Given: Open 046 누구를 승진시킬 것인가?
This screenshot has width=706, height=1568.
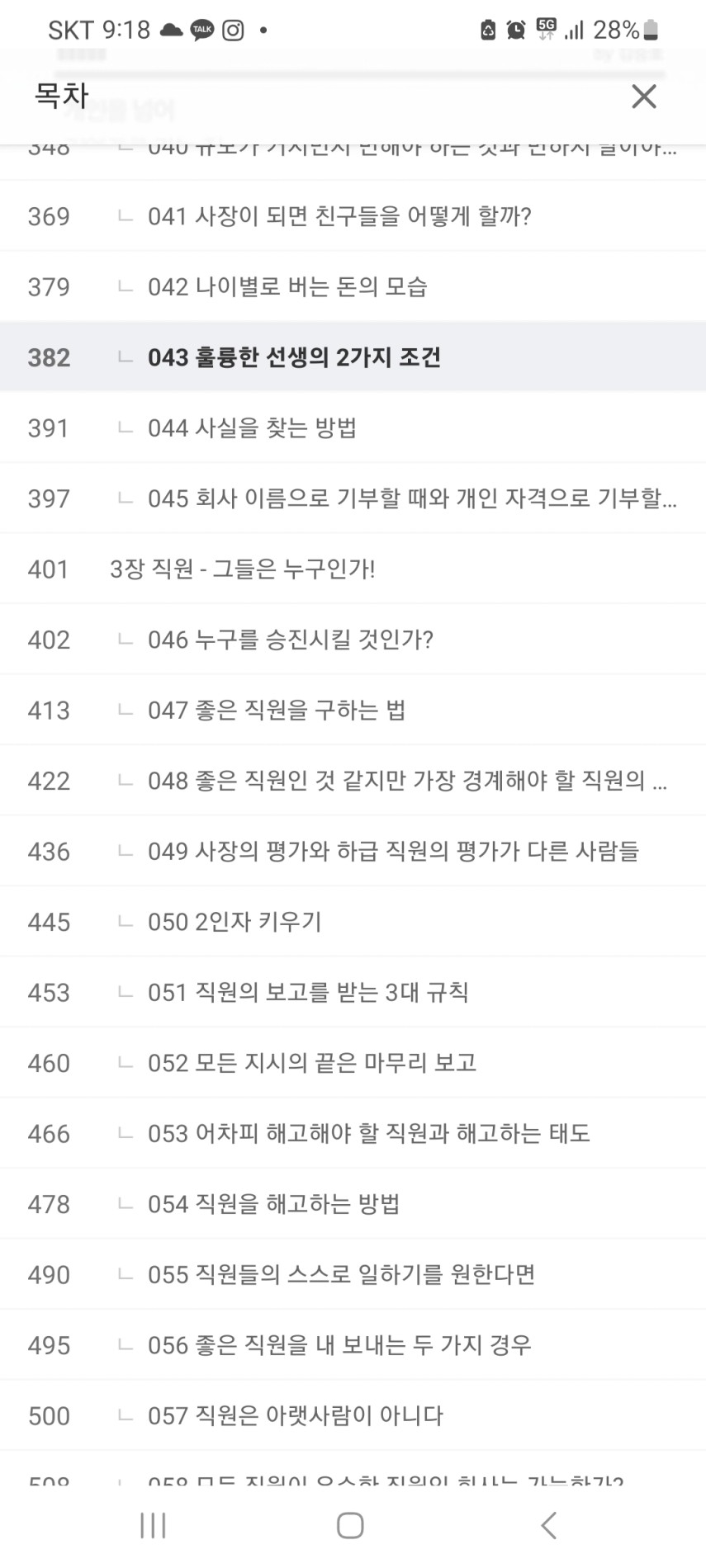Looking at the screenshot, I should point(353,640).
